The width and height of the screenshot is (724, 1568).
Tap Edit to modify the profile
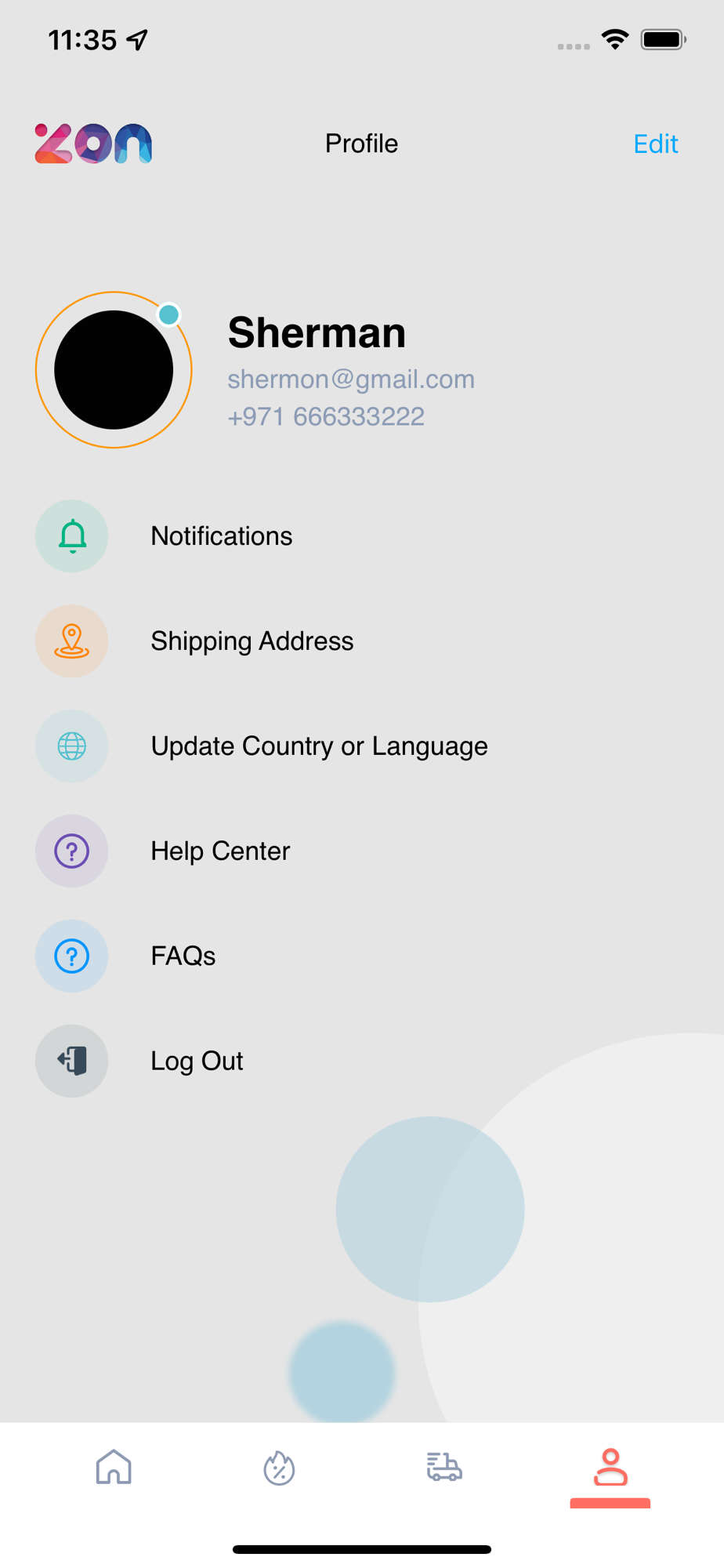[655, 143]
